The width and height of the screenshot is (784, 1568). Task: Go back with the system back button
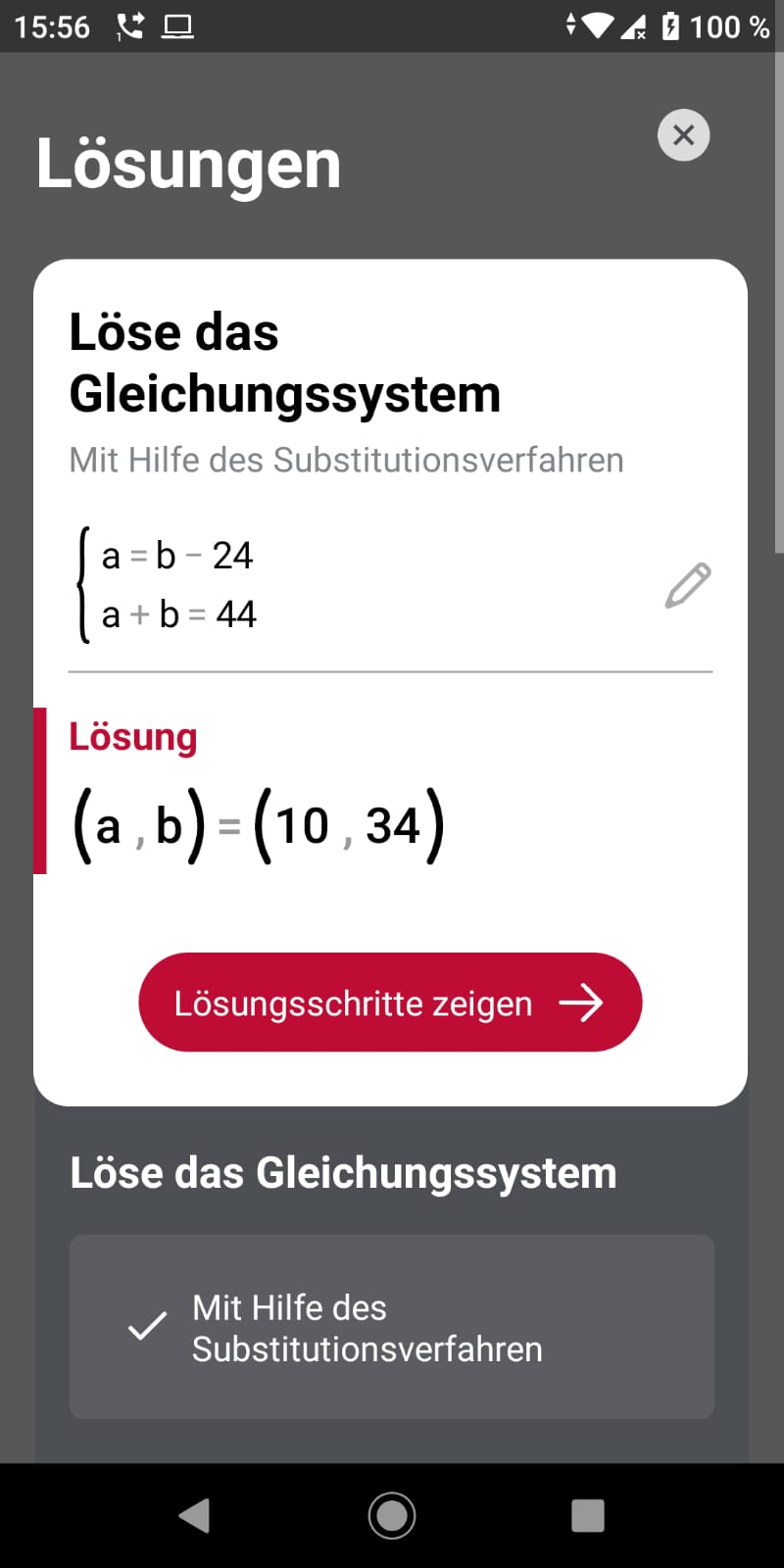[195, 1515]
